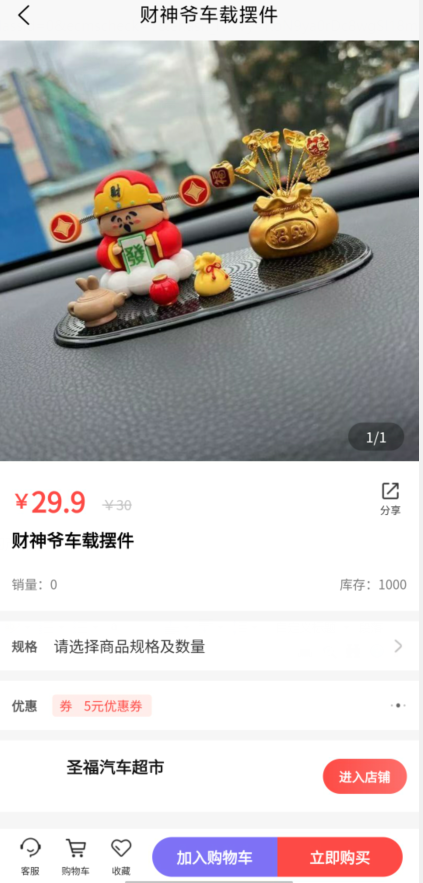
Task: Buy now with 立即购买
Action: [340, 857]
